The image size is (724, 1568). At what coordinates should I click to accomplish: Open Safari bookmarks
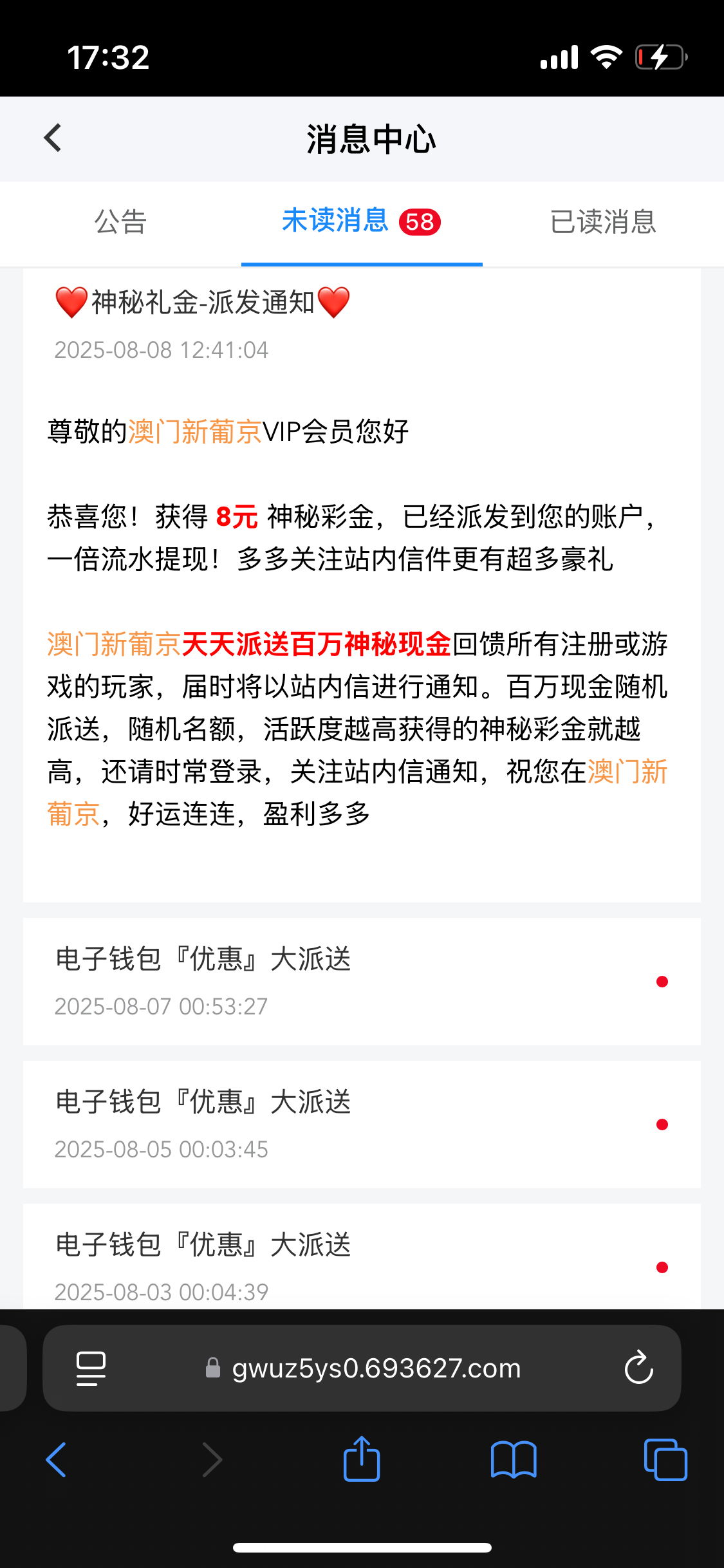point(513,1460)
